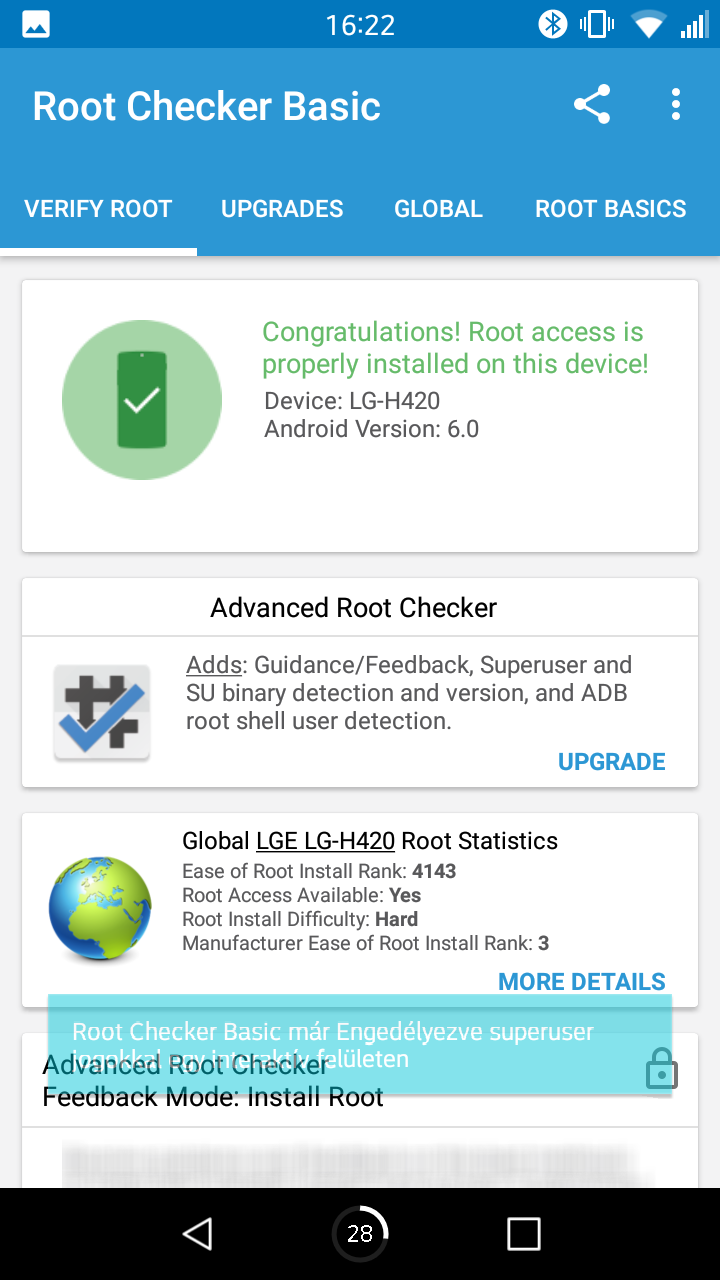Viewport: 720px width, 1280px height.
Task: Tap the home button showing 28
Action: coord(360,1234)
